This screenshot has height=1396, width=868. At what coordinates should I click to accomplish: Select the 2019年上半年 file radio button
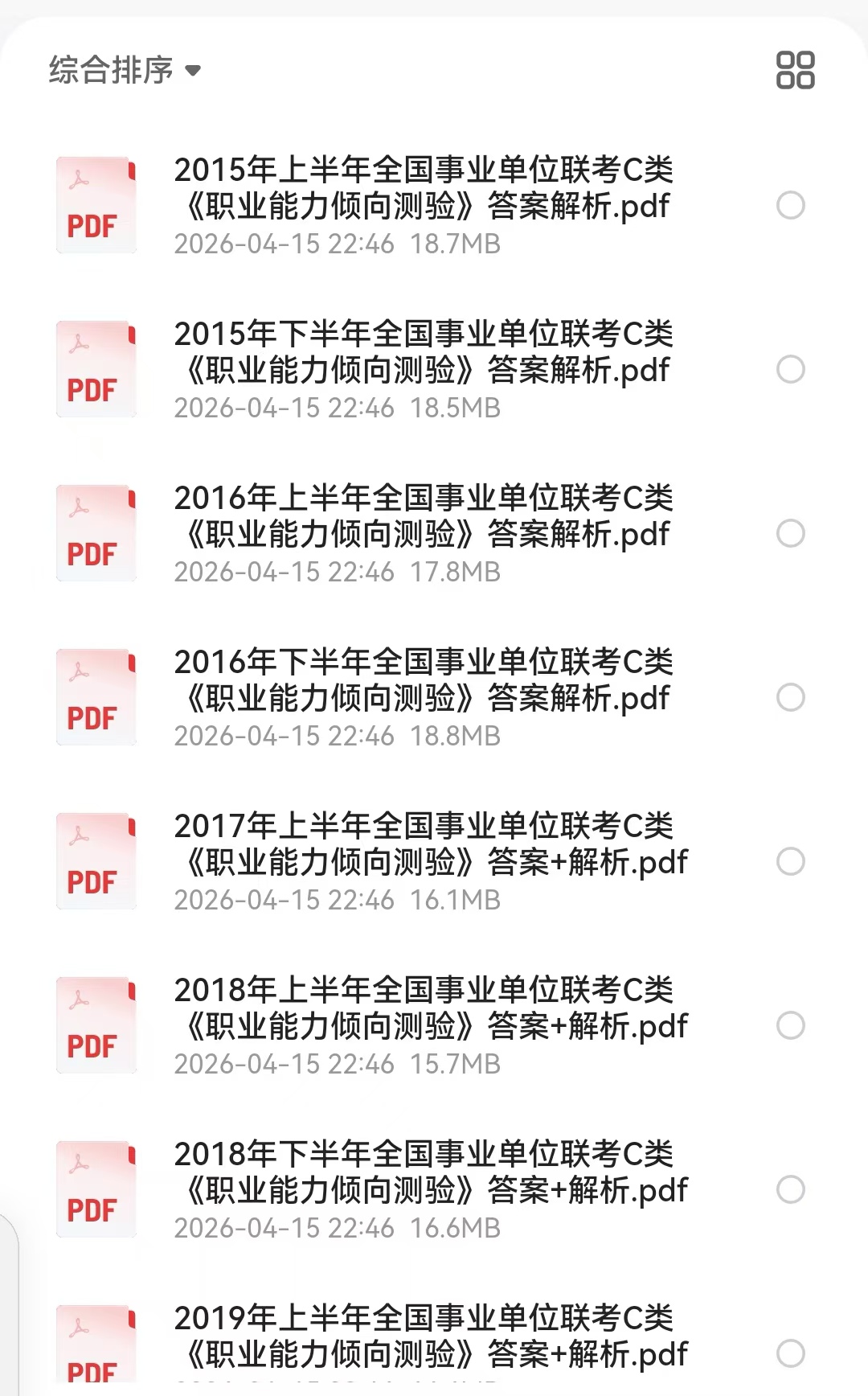point(791,1354)
